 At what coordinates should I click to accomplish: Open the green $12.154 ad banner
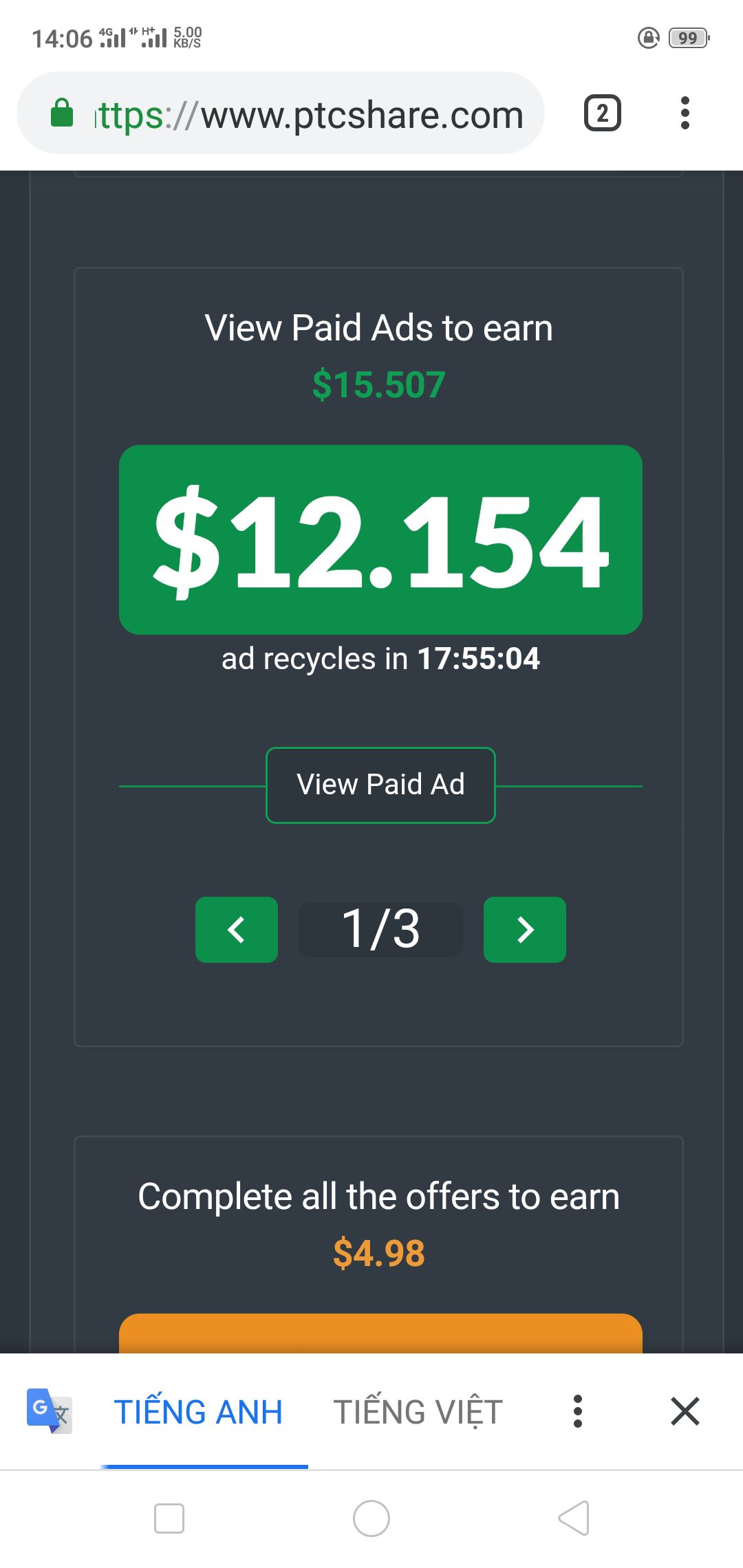[380, 540]
